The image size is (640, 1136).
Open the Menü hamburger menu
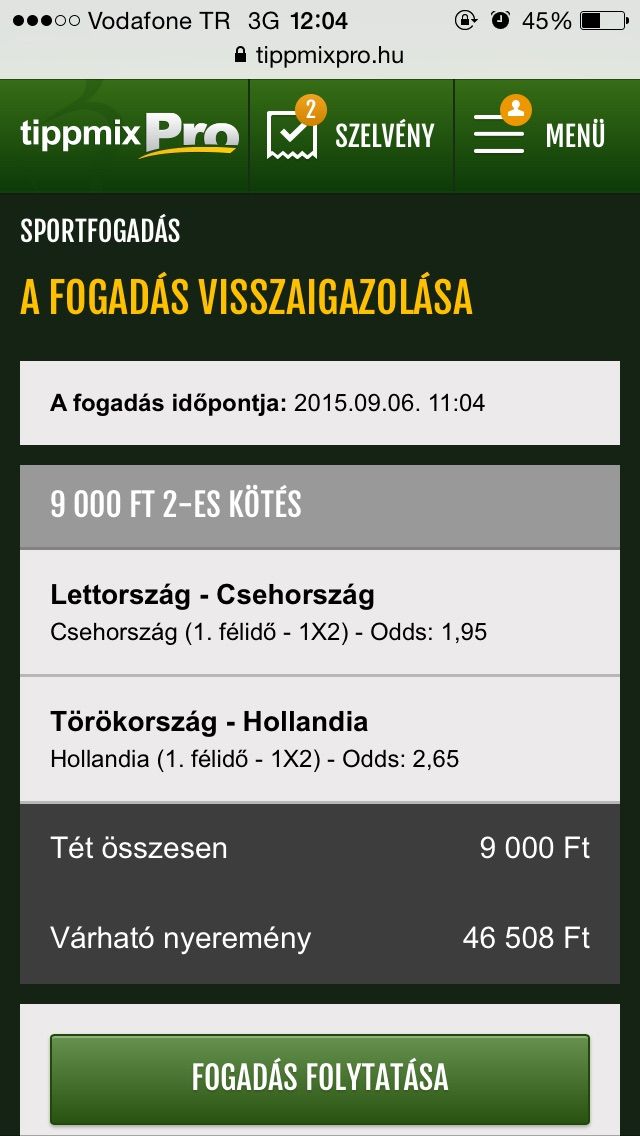[x=547, y=135]
